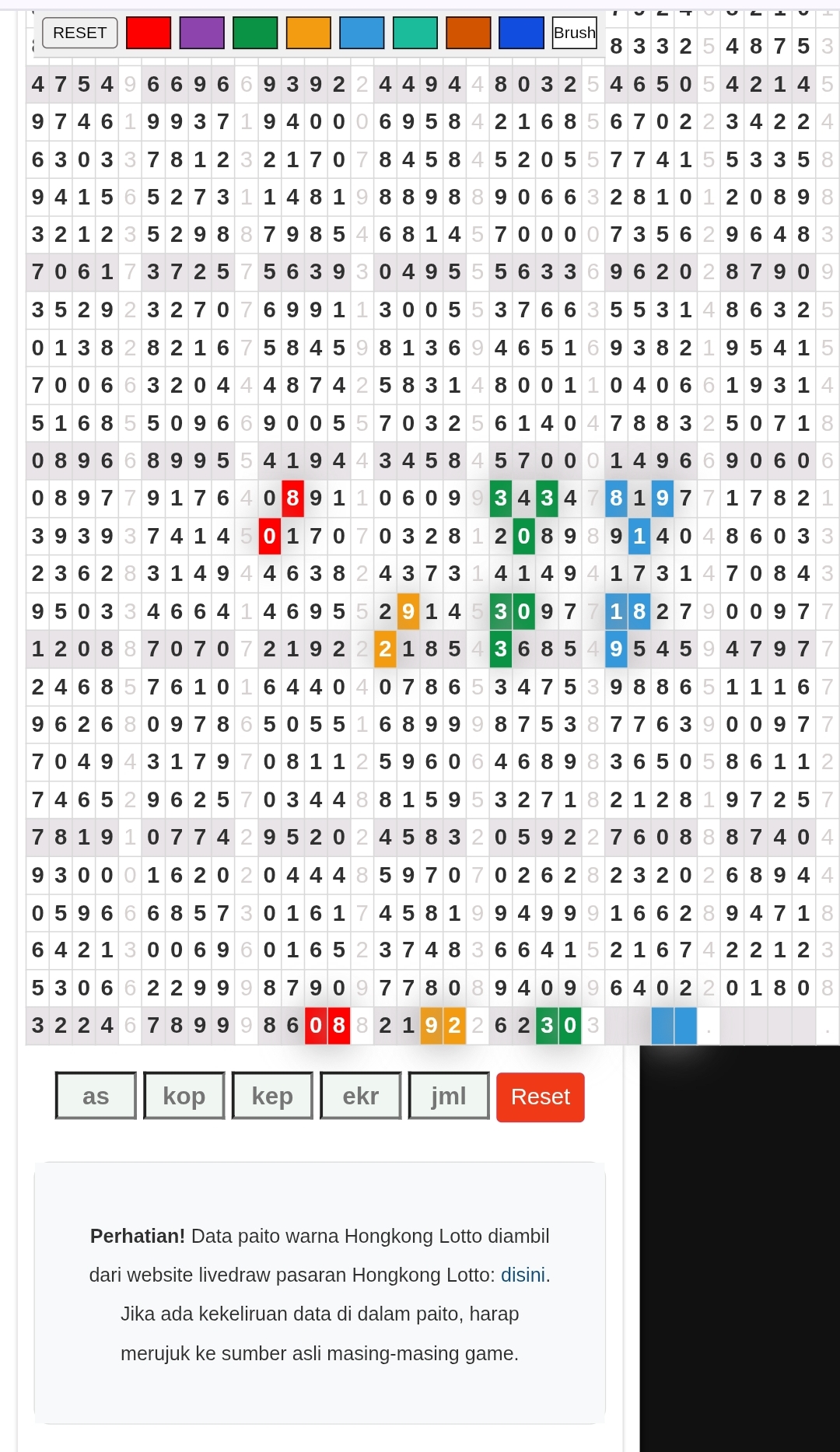Activate the Brush tool

(x=575, y=33)
